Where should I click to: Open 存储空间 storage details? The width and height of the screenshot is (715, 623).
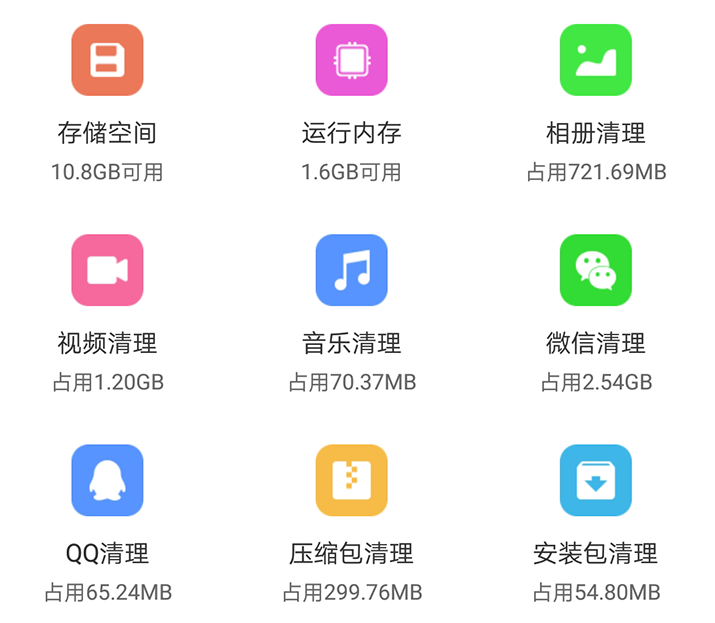(107, 60)
